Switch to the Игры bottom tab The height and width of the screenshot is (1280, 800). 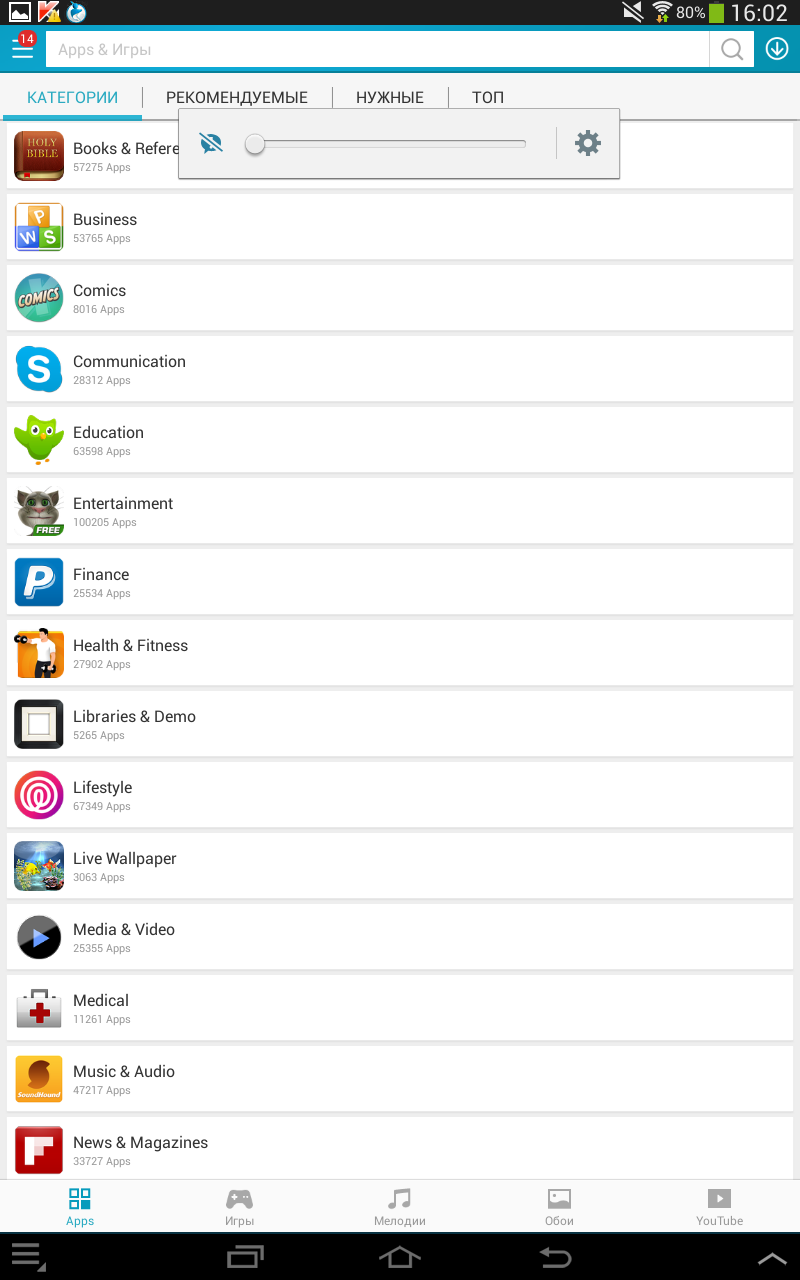240,1207
